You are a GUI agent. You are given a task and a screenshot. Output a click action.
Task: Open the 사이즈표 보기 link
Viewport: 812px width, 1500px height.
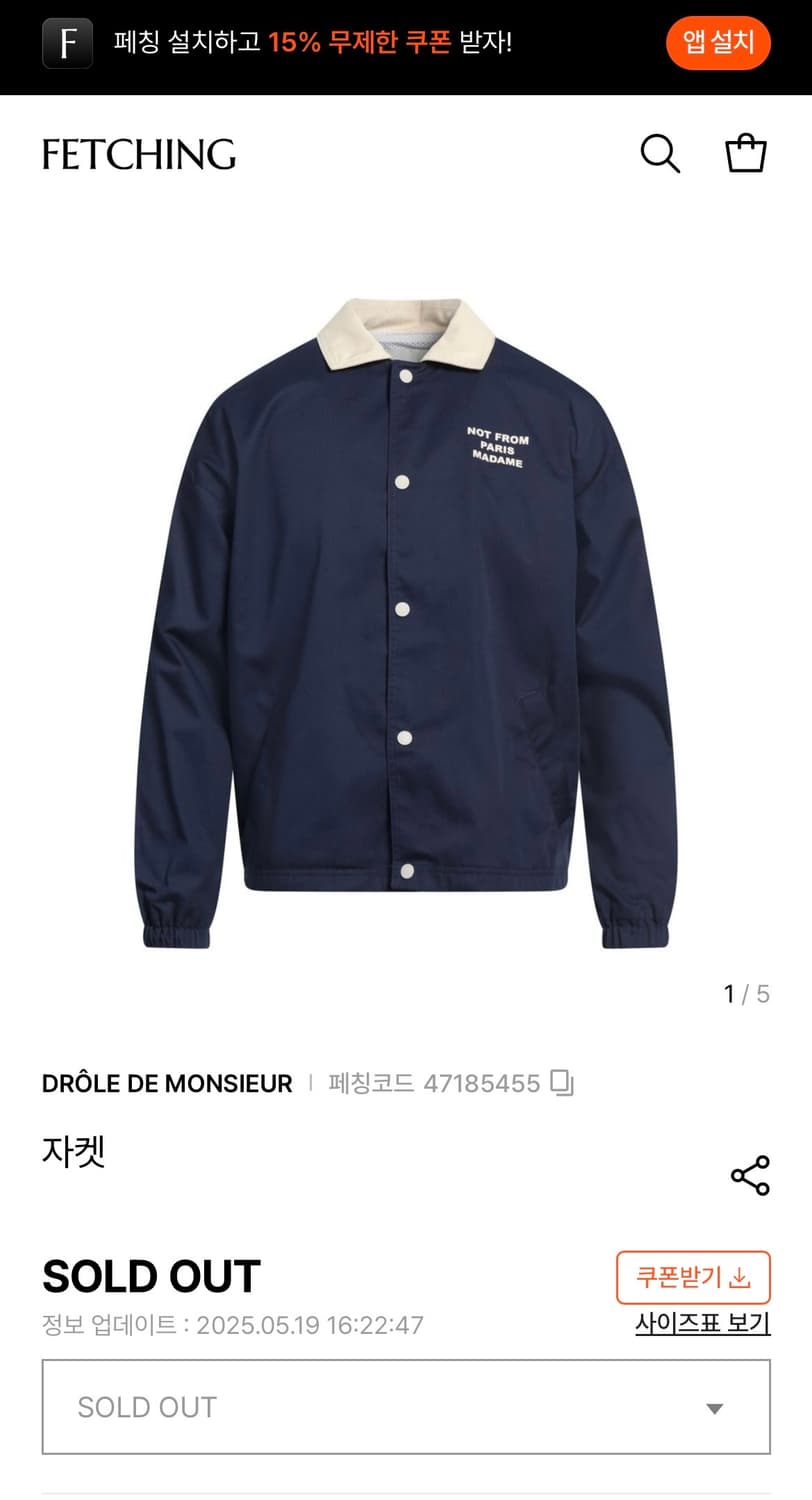[x=698, y=1322]
